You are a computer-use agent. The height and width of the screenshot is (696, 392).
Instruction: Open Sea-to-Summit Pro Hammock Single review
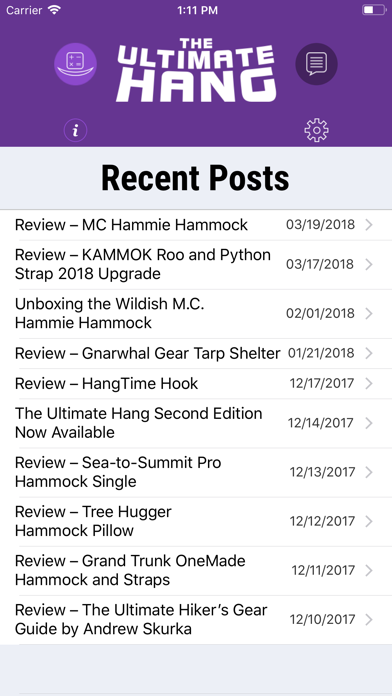click(x=196, y=472)
